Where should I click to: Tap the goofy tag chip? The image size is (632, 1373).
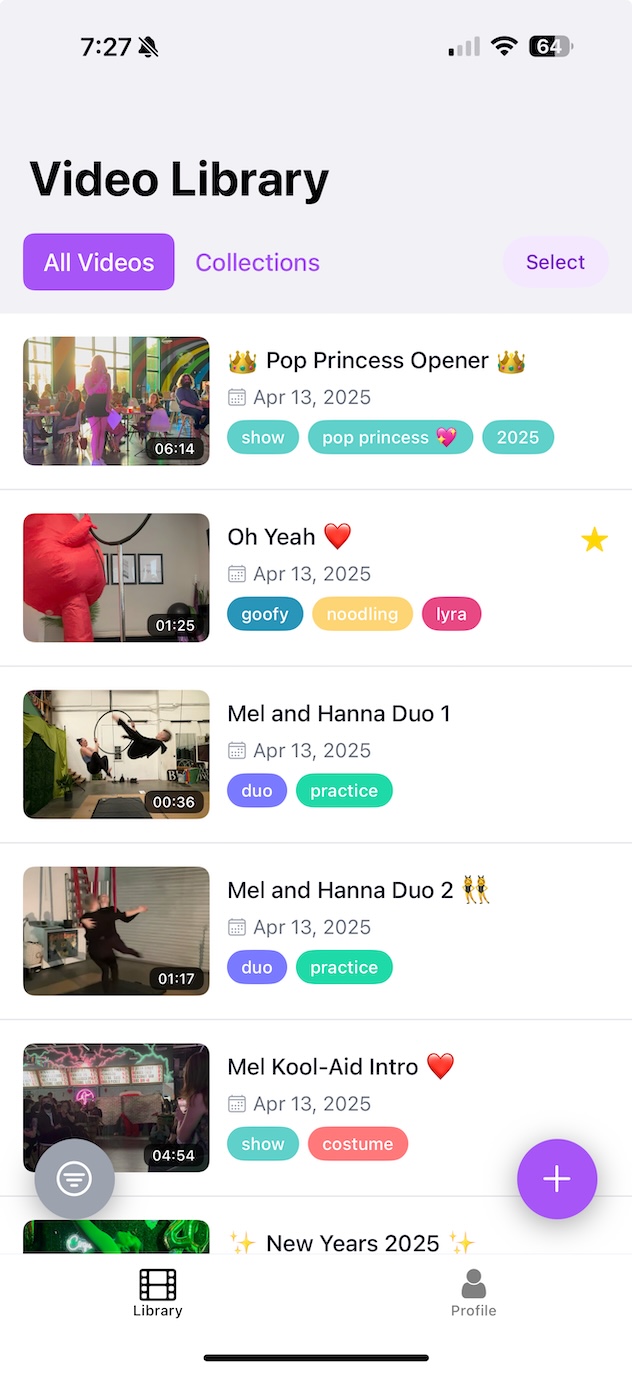coord(265,614)
